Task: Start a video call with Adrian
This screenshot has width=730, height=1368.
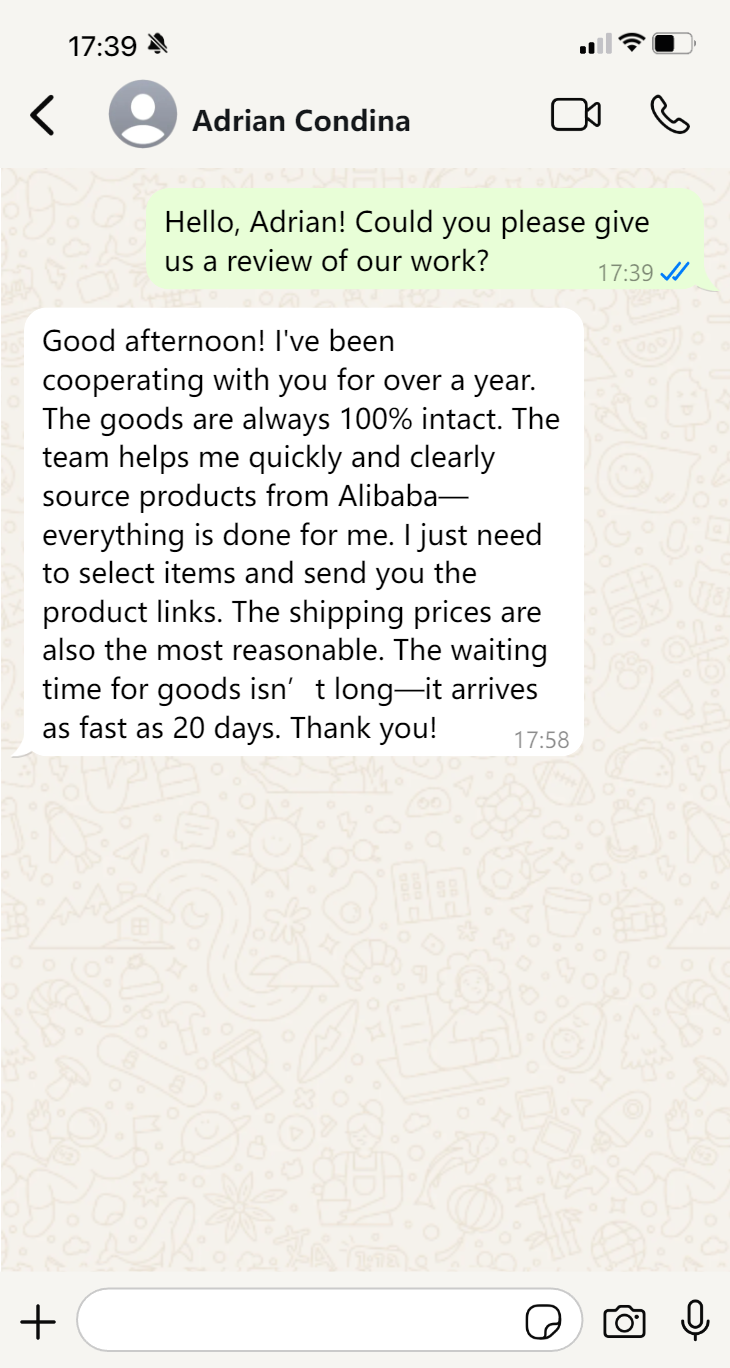Action: [576, 115]
